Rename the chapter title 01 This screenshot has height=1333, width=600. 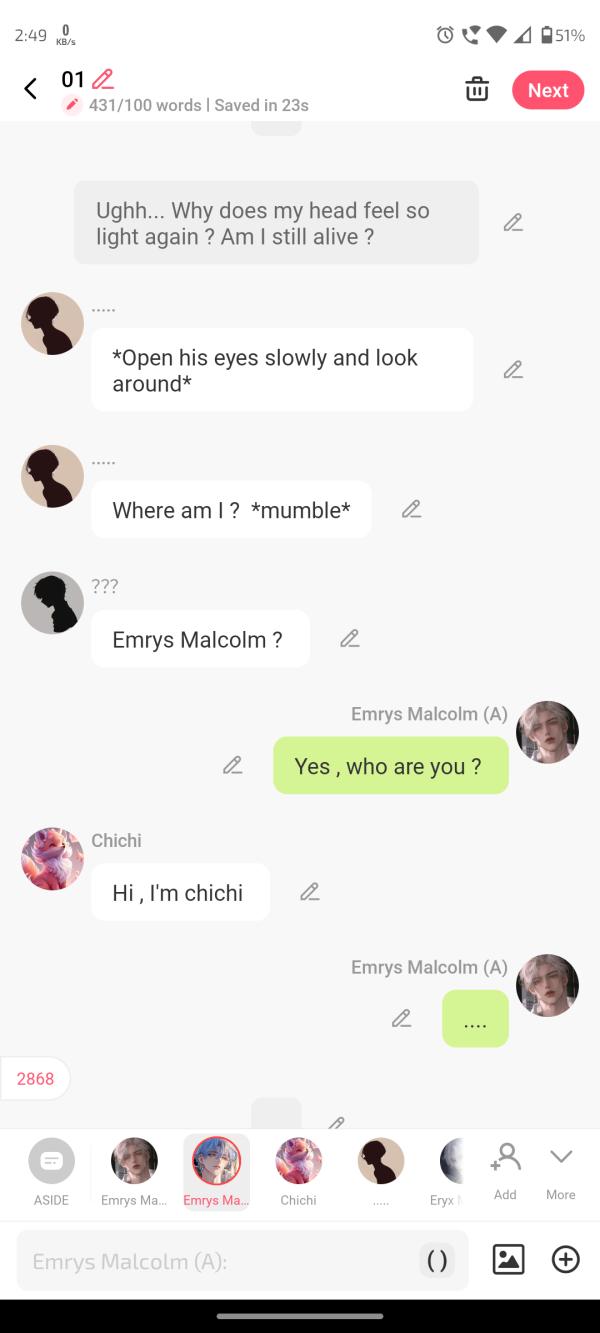tap(102, 79)
